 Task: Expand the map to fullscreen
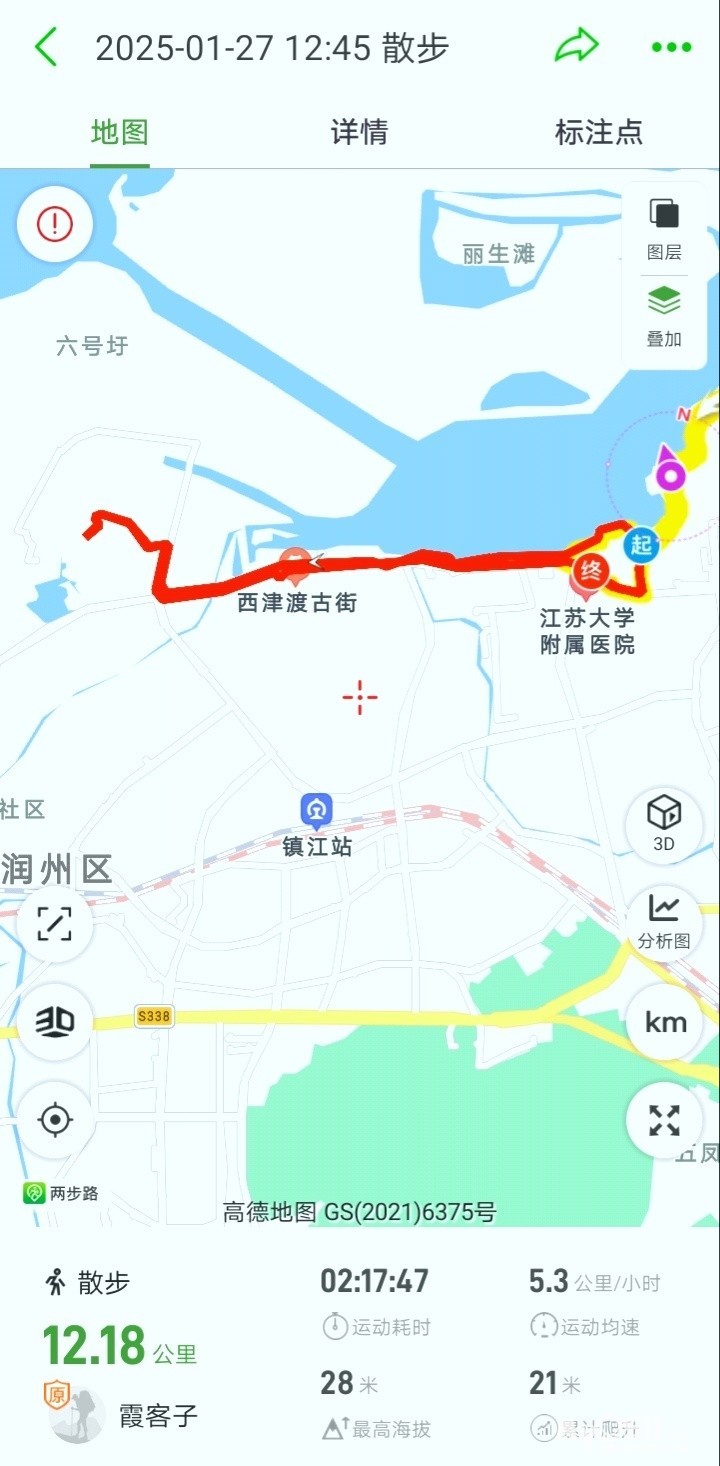pos(664,1120)
